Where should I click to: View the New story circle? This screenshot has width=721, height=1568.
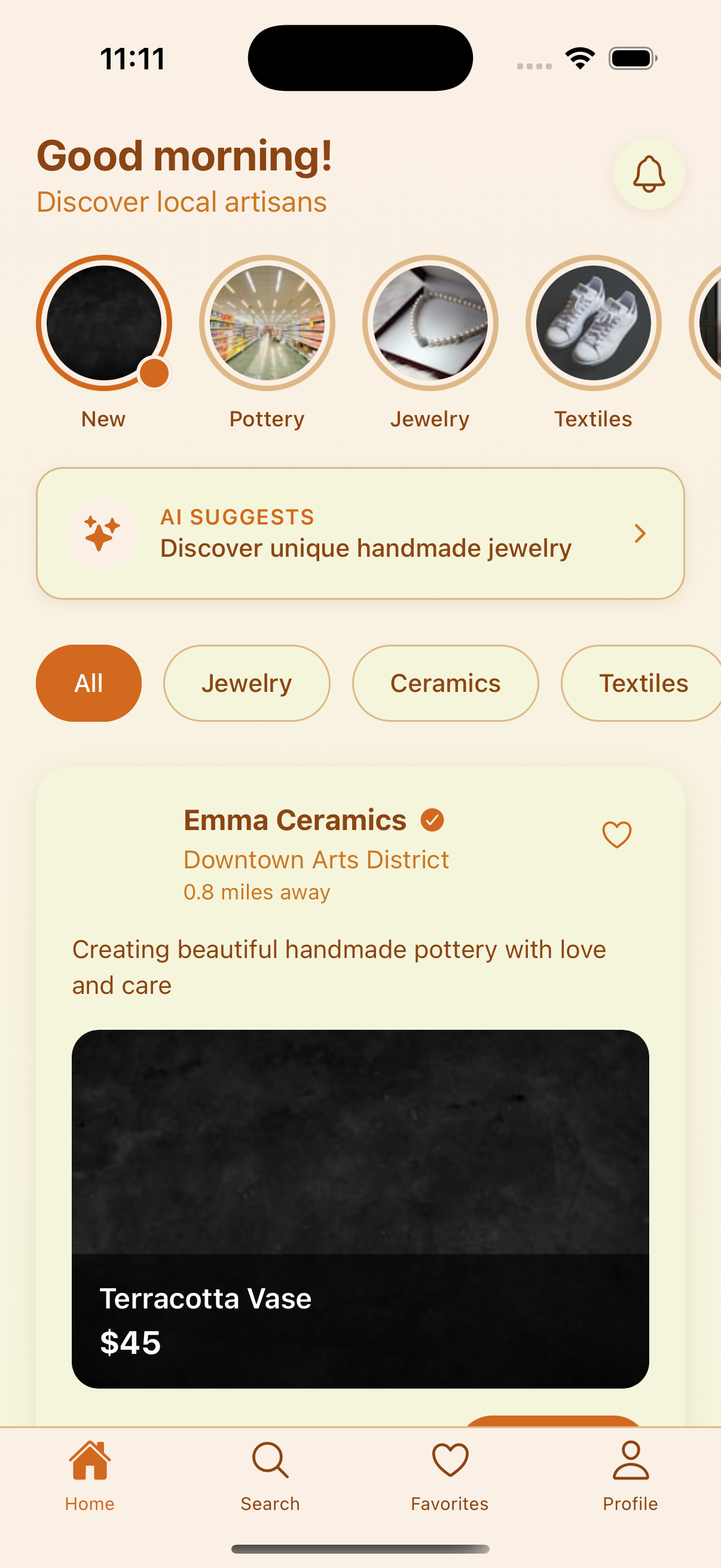pos(104,323)
